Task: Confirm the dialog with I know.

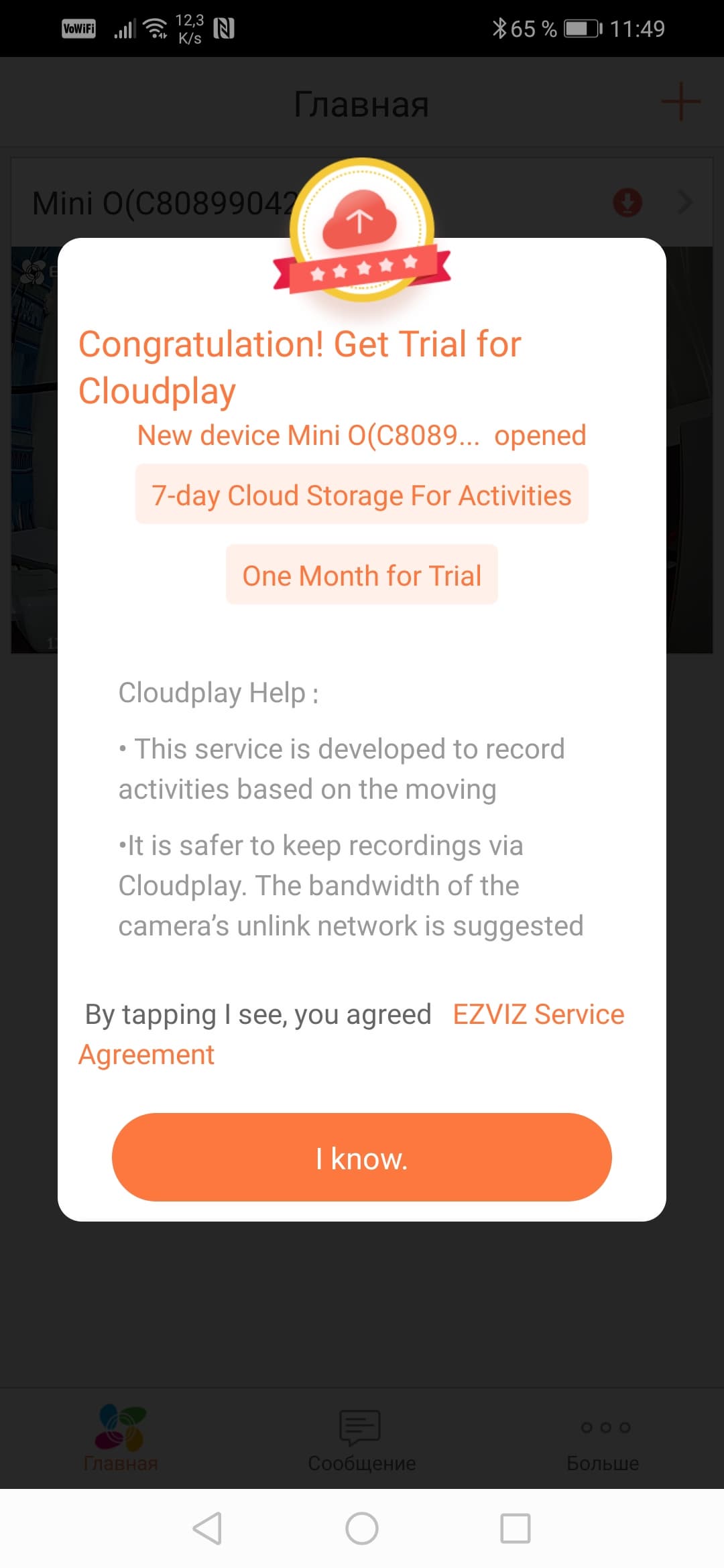Action: [x=361, y=1157]
